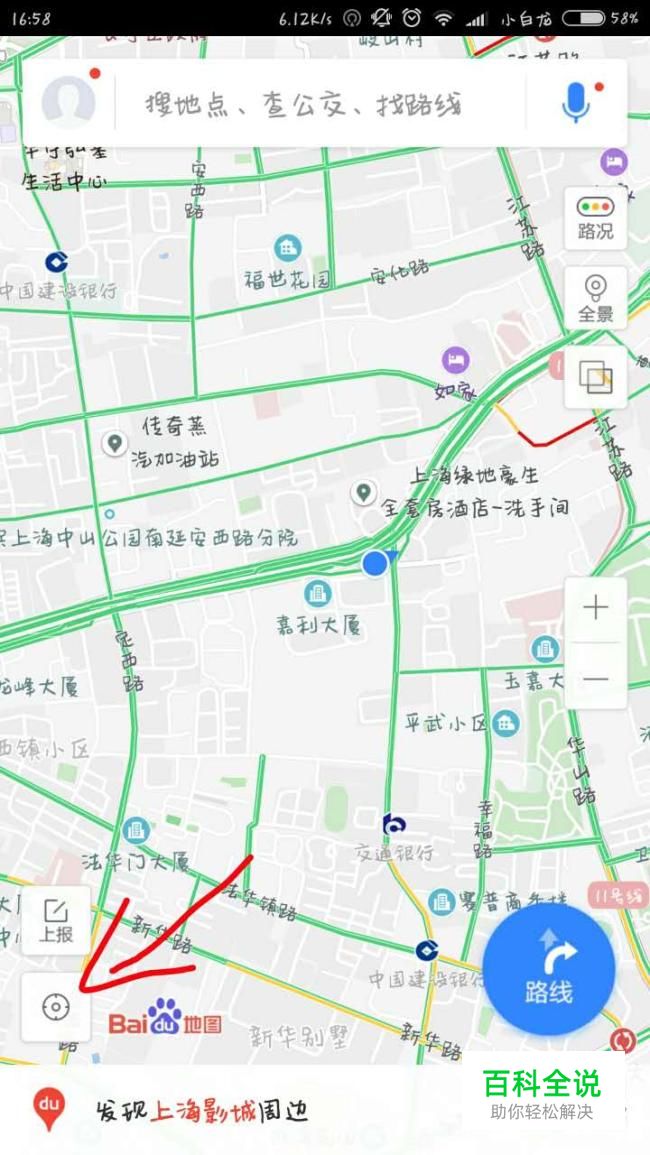650x1155 pixels.
Task: Select the 如家 hotel marker
Action: click(x=456, y=360)
